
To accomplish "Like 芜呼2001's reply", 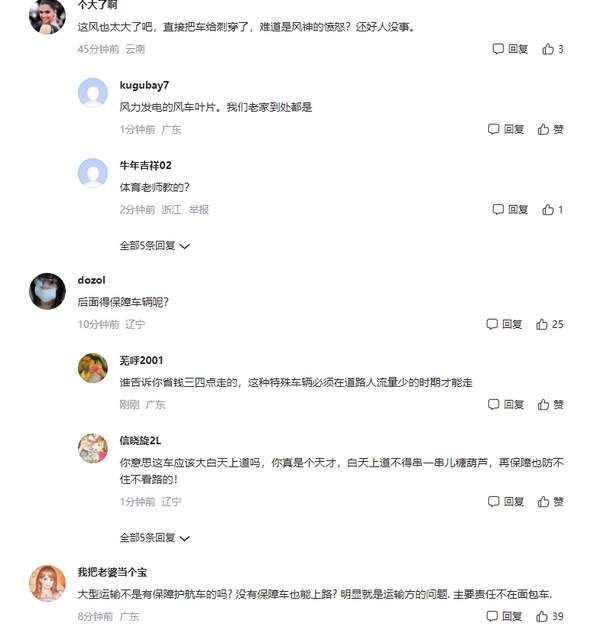I will point(550,405).
